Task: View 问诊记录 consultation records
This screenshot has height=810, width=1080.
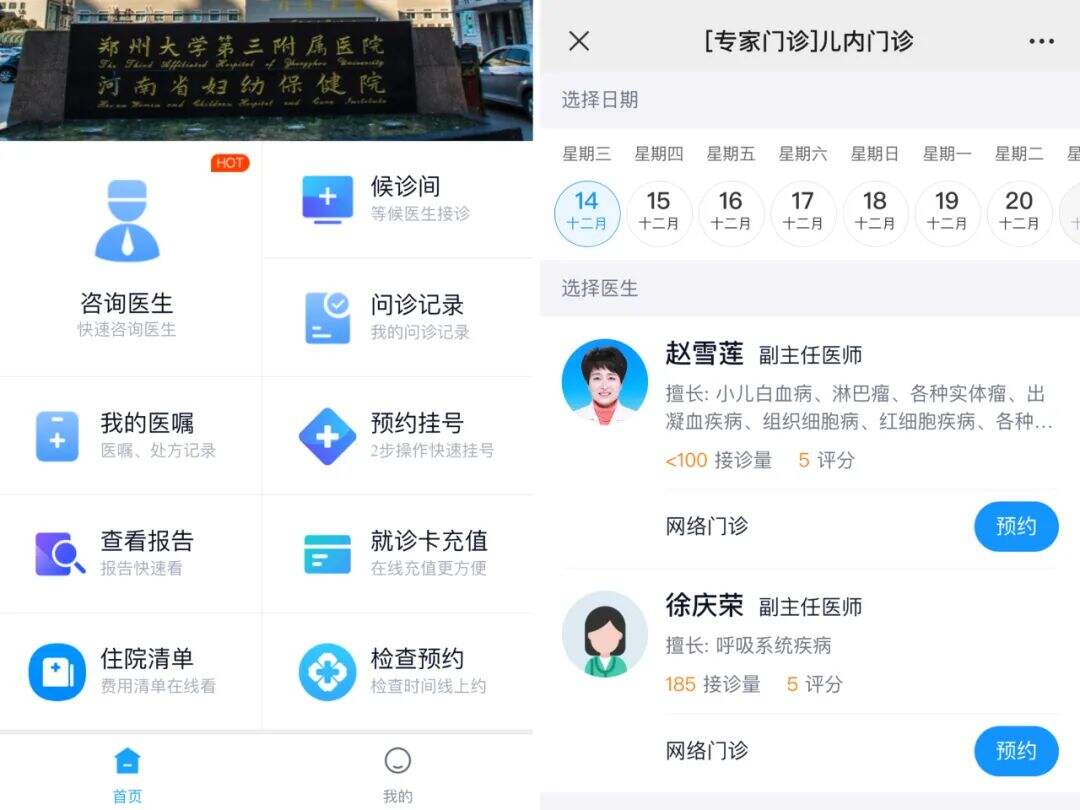Action: tap(398, 316)
